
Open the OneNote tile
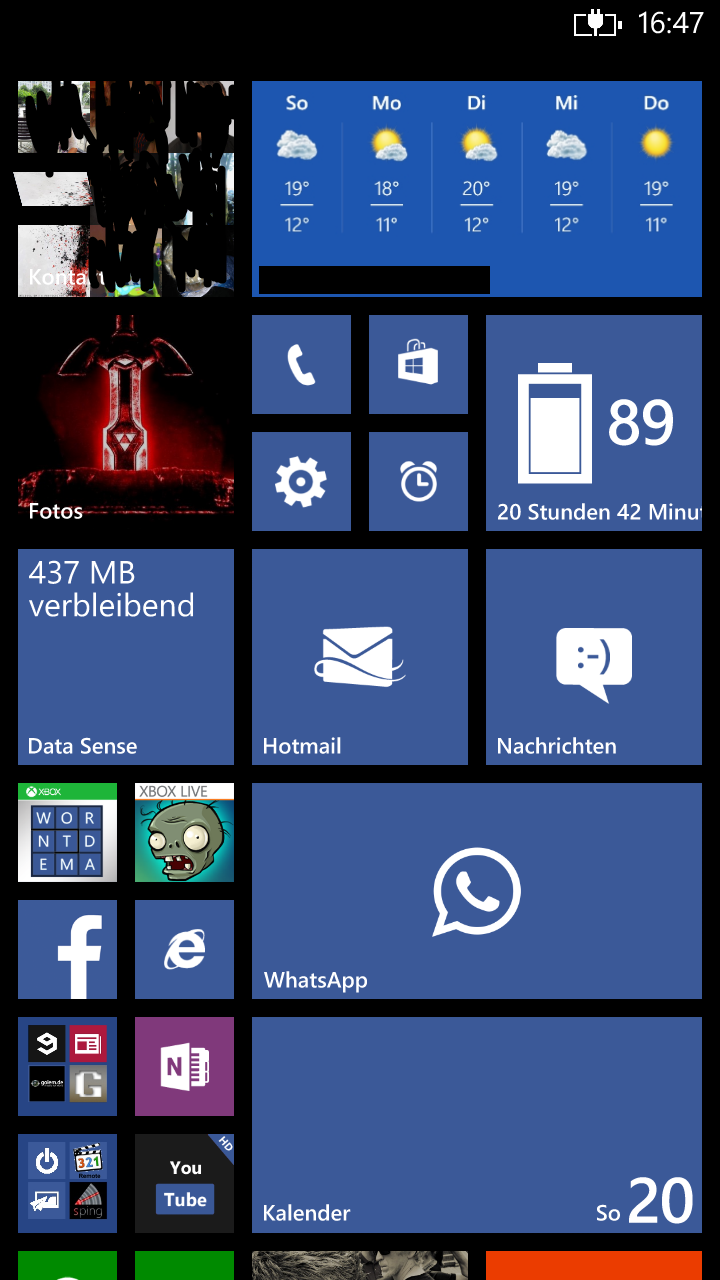[184, 1066]
